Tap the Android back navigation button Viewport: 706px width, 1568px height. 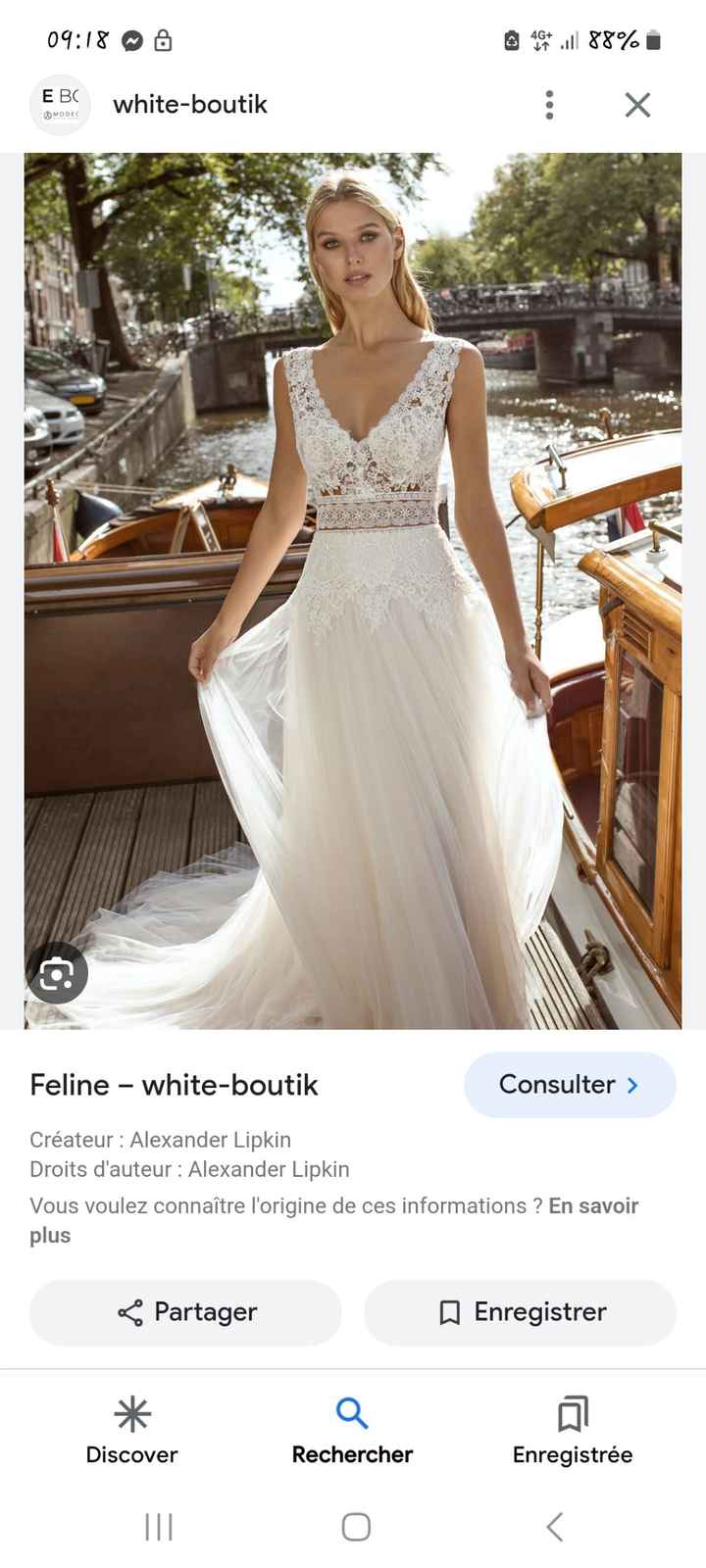click(550, 1526)
